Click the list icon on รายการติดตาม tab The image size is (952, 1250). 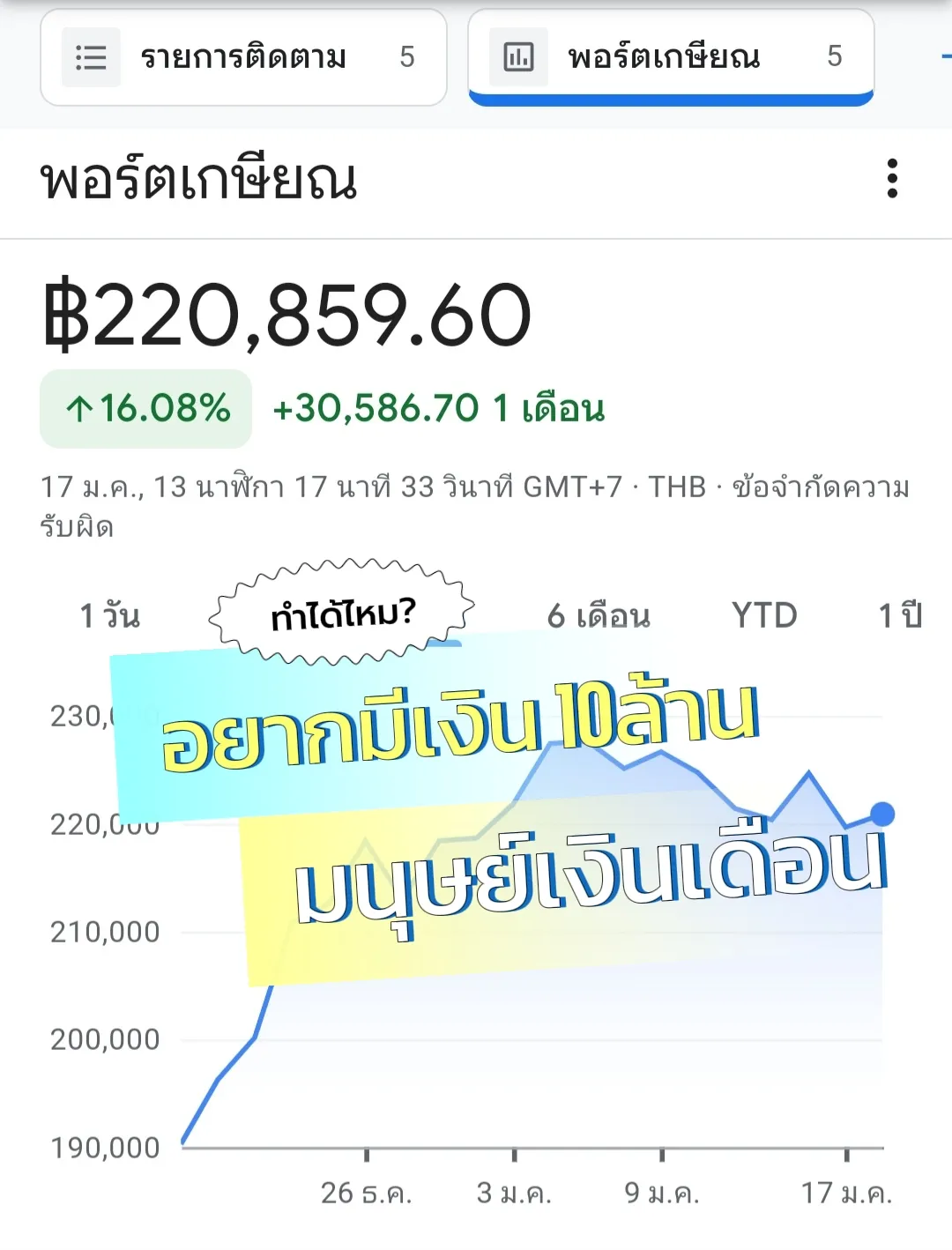[x=91, y=57]
